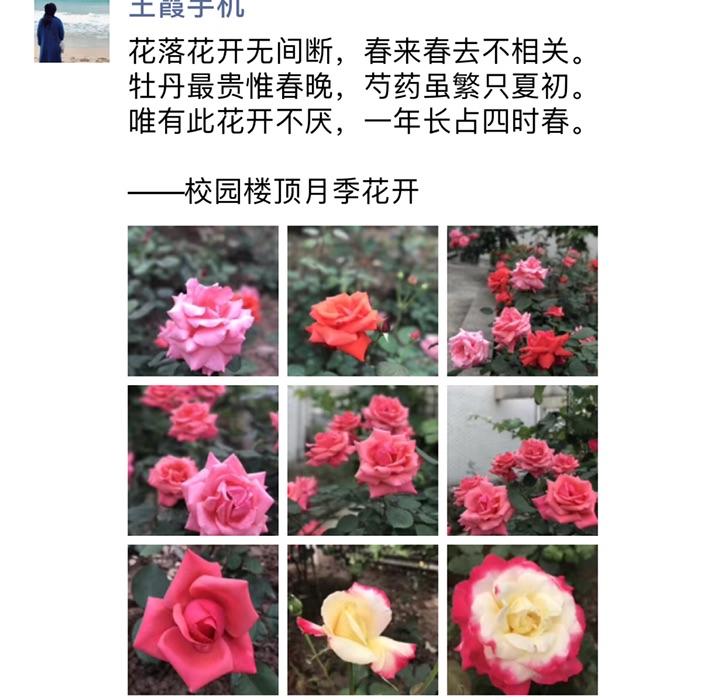Viewport: 720px width, 698px height.
Task: Open photo of pink and red roses by pavement
Action: click(x=522, y=301)
